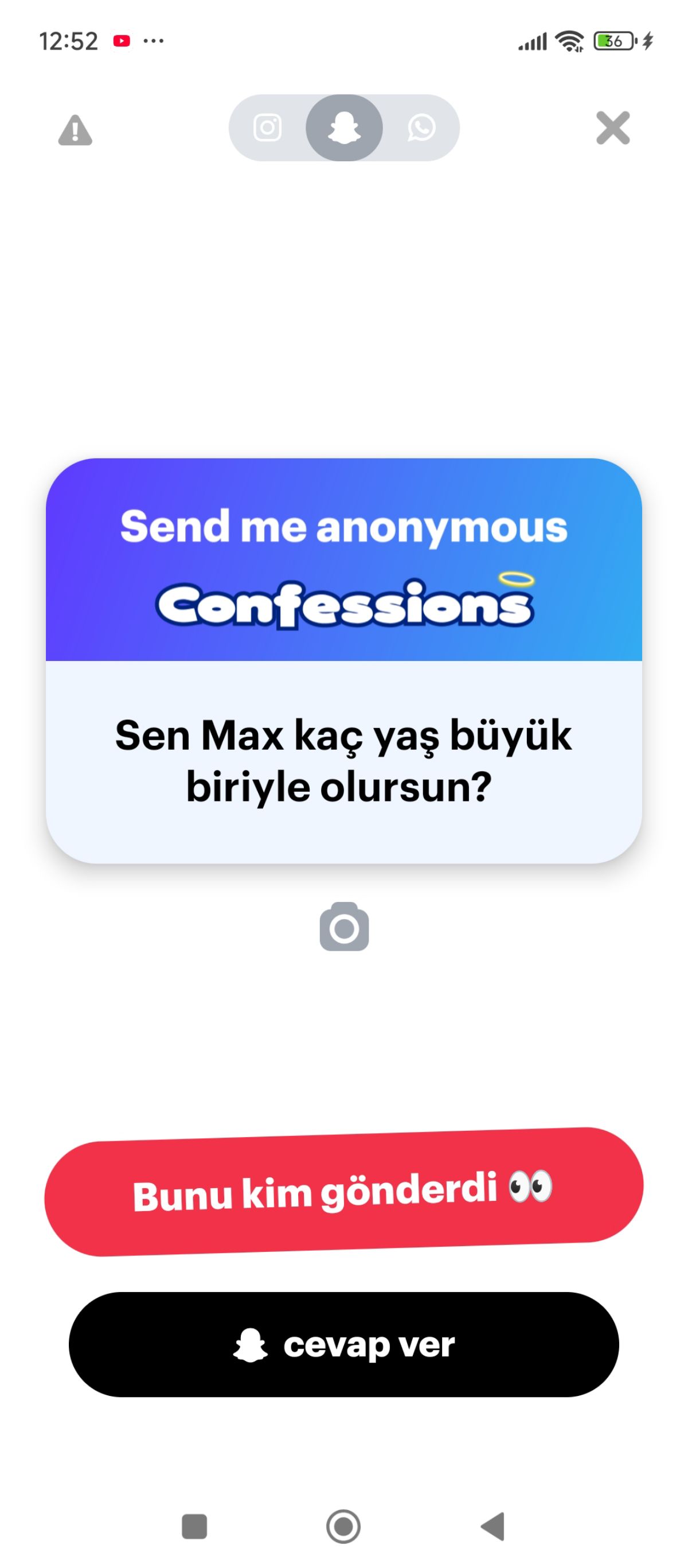Switch to the Instagram share option

tap(267, 128)
